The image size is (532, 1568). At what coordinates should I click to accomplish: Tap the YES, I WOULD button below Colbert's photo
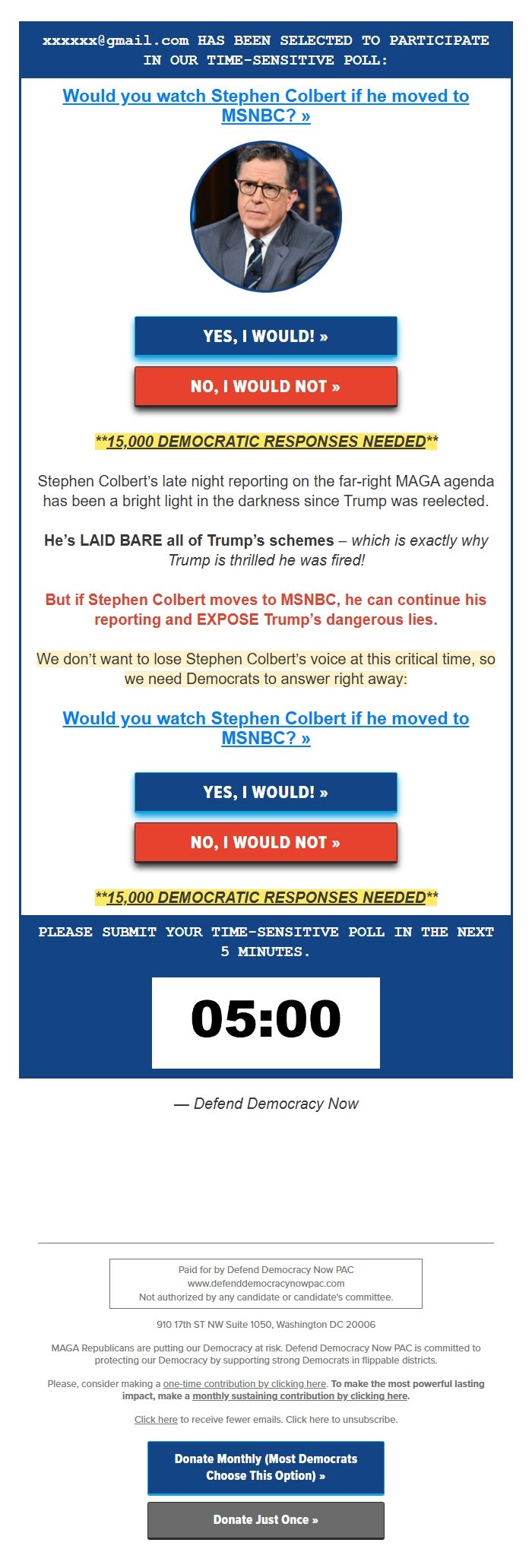[x=265, y=336]
